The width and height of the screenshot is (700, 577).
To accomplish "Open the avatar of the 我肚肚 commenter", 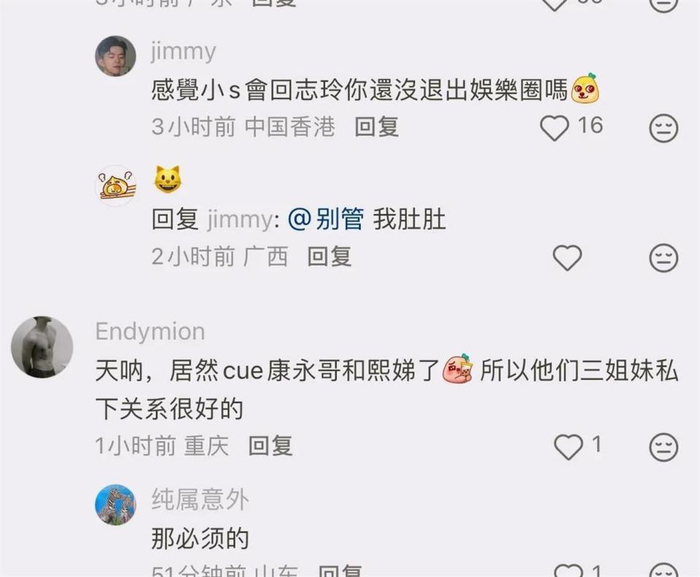I will tap(115, 185).
